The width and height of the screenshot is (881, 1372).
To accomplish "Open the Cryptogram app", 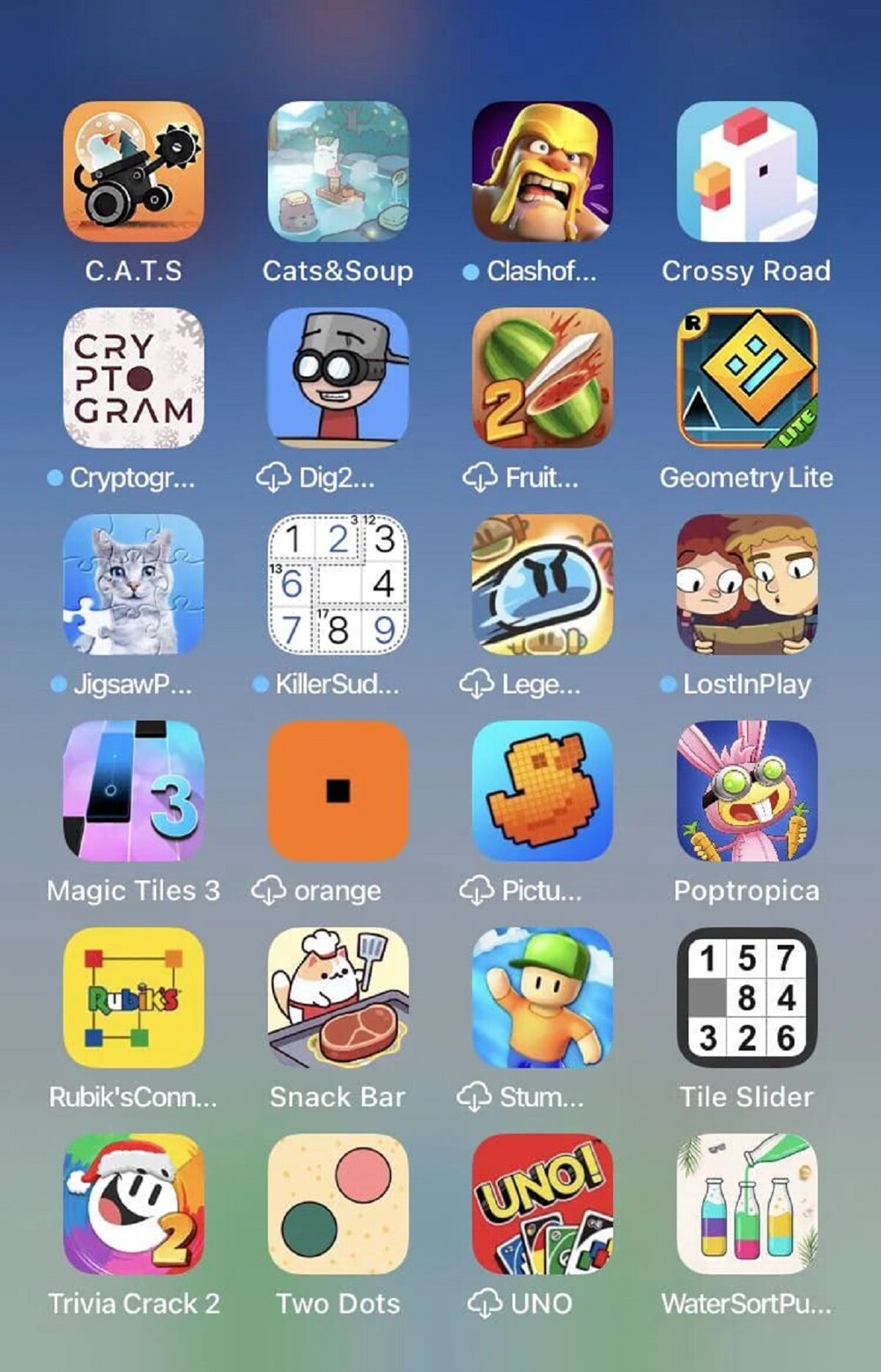I will pyautogui.click(x=133, y=378).
